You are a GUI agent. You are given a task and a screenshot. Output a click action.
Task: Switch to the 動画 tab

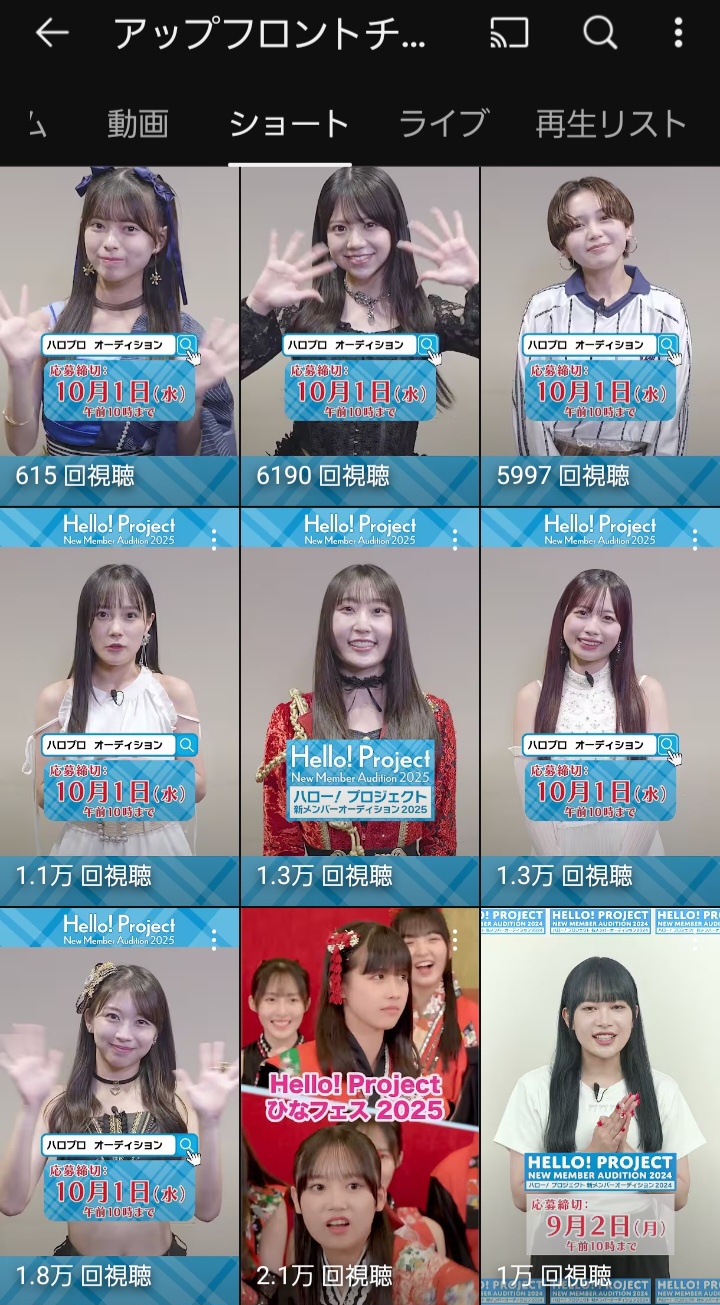[x=137, y=124]
